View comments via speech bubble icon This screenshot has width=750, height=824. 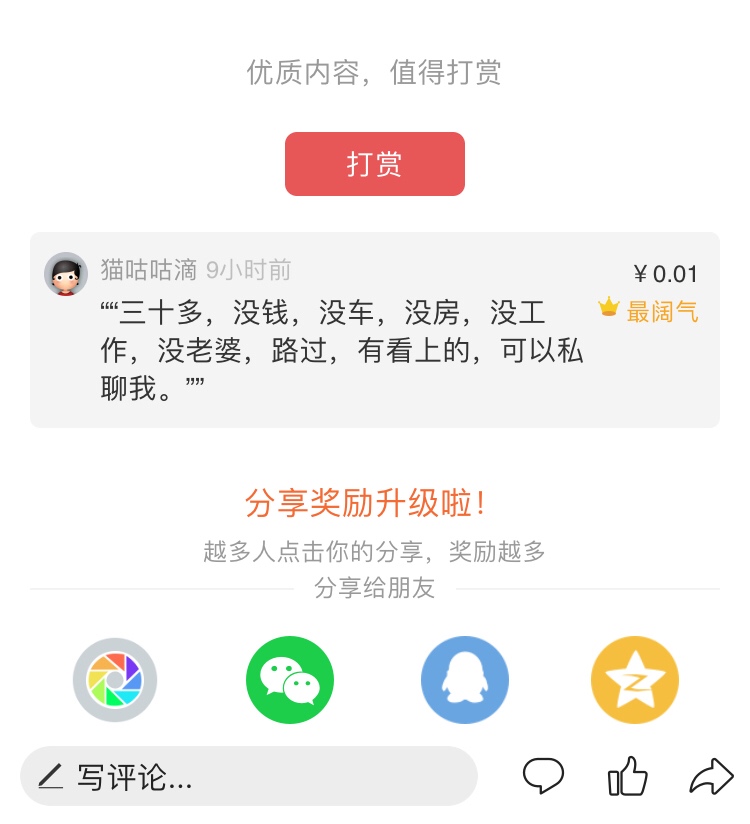[x=543, y=776]
